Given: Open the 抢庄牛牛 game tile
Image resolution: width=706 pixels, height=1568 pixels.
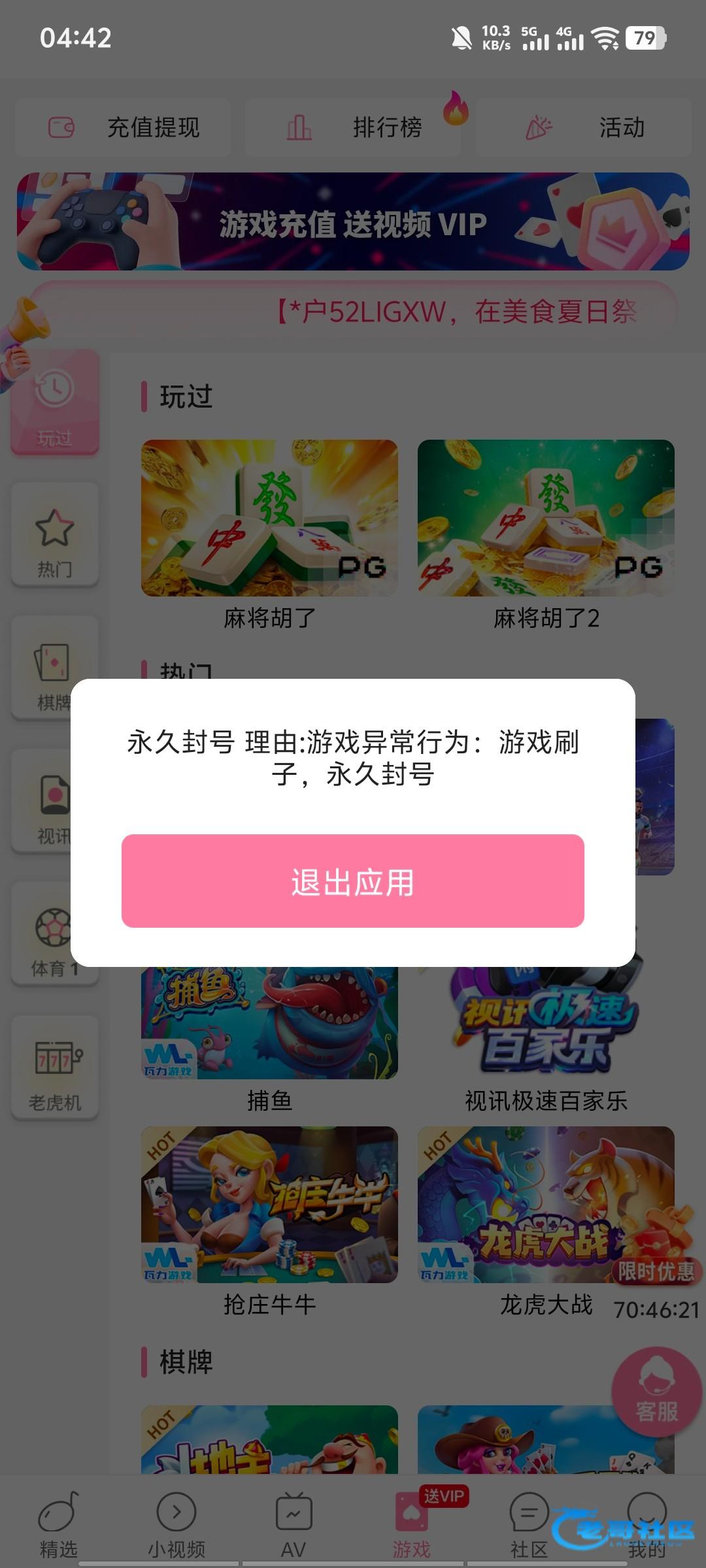Looking at the screenshot, I should click(269, 1204).
